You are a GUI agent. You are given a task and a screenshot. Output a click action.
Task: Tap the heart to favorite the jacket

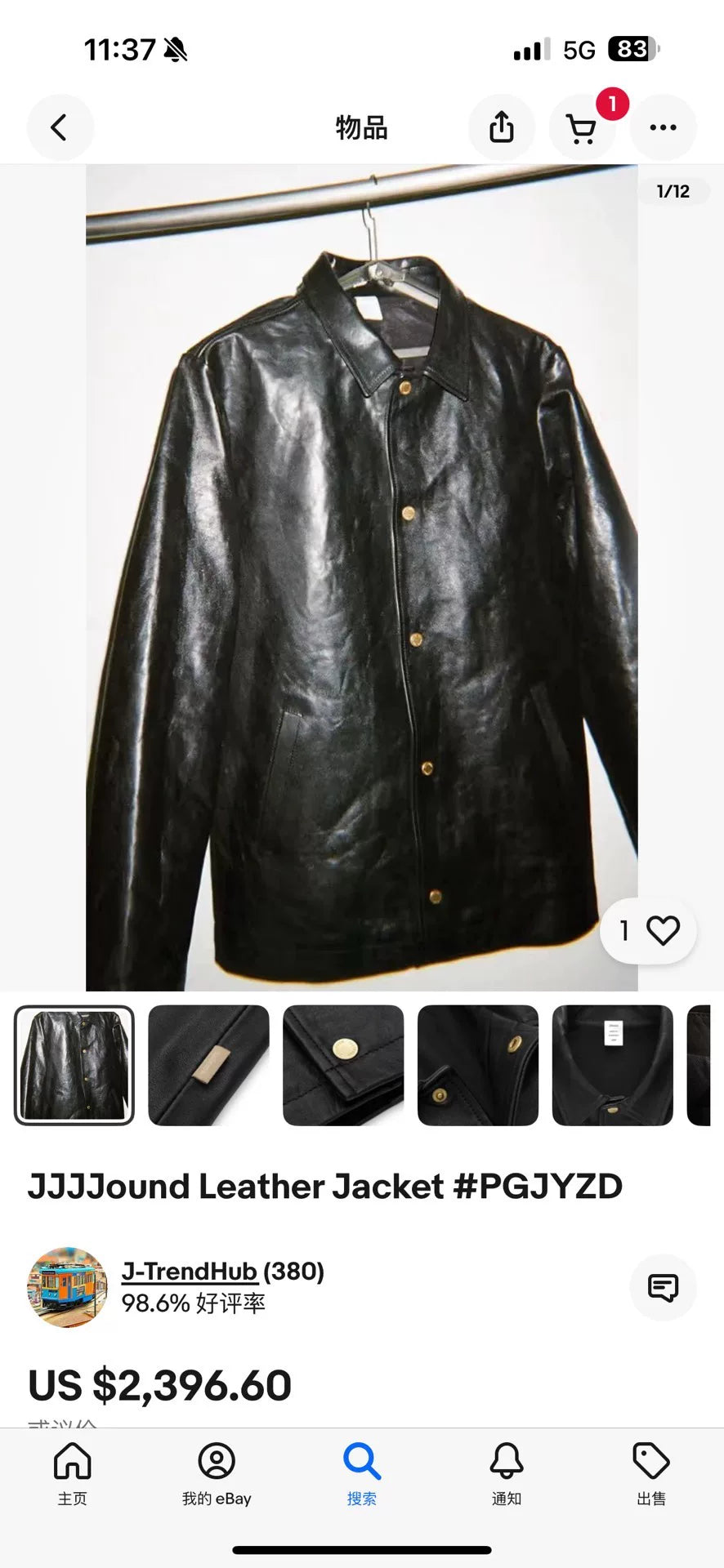(664, 930)
